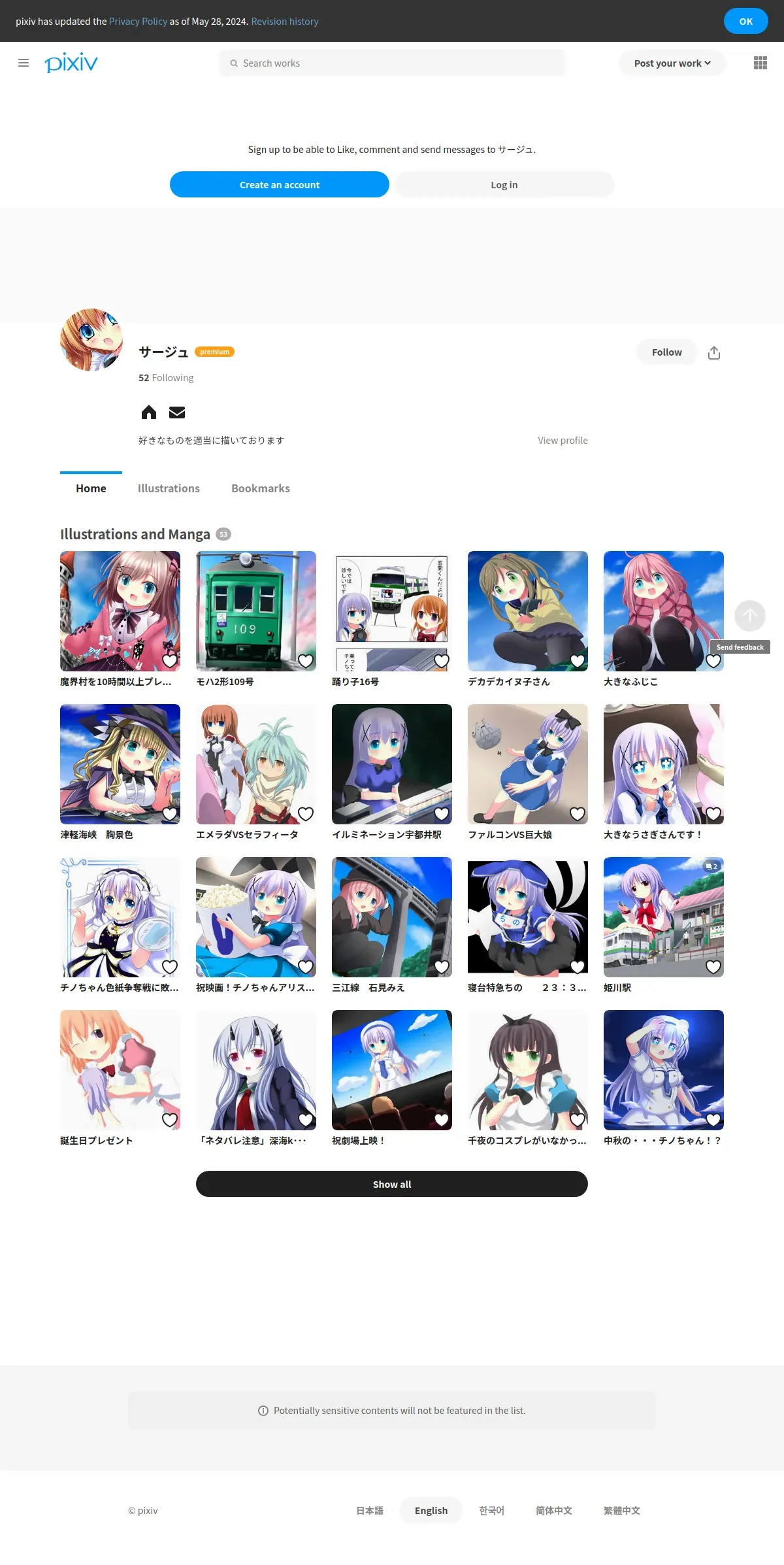Open the apps grid icon

click(x=760, y=63)
